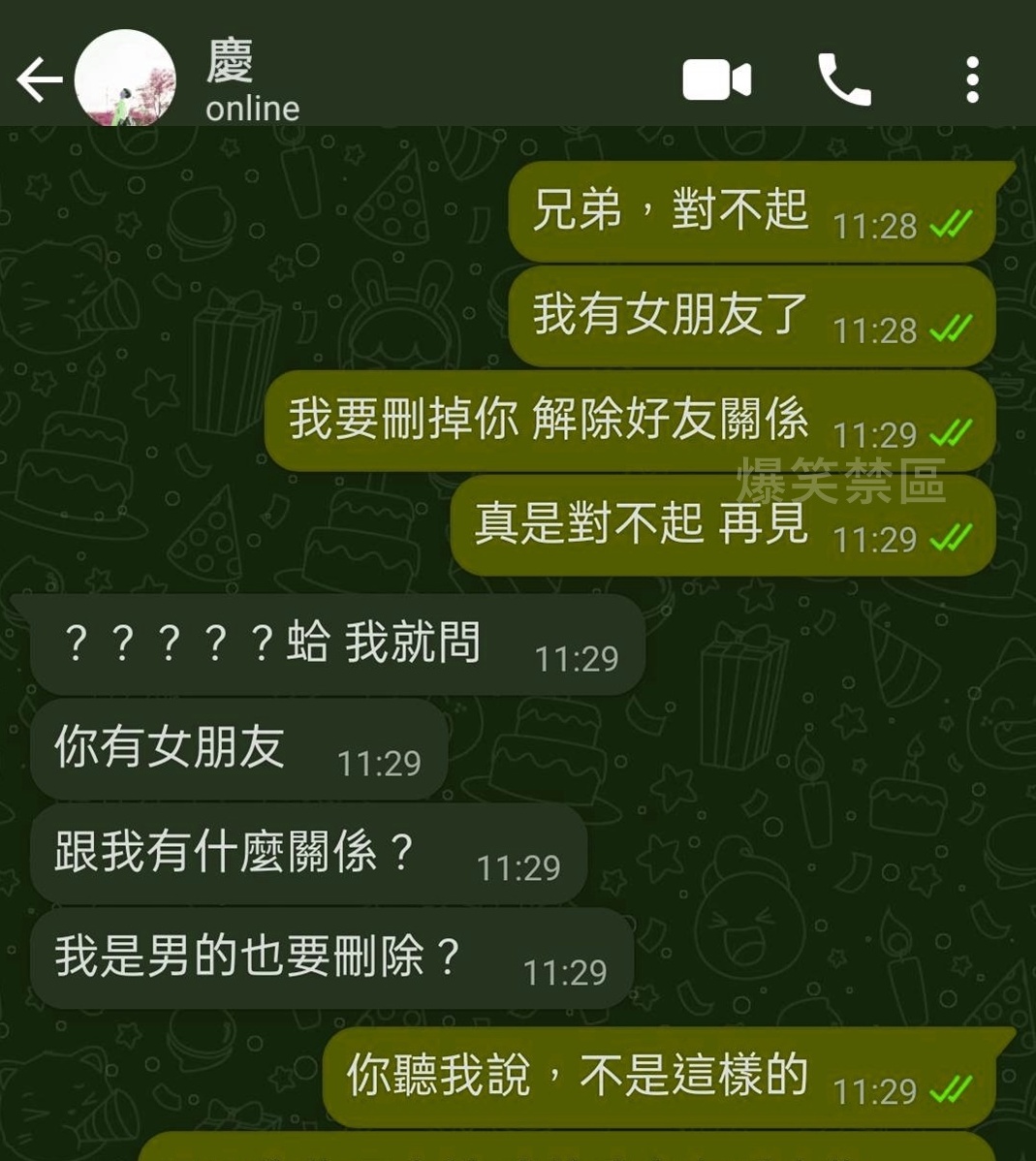Go back using the arrow icon
Image resolution: width=1036 pixels, height=1161 pixels.
(x=39, y=79)
